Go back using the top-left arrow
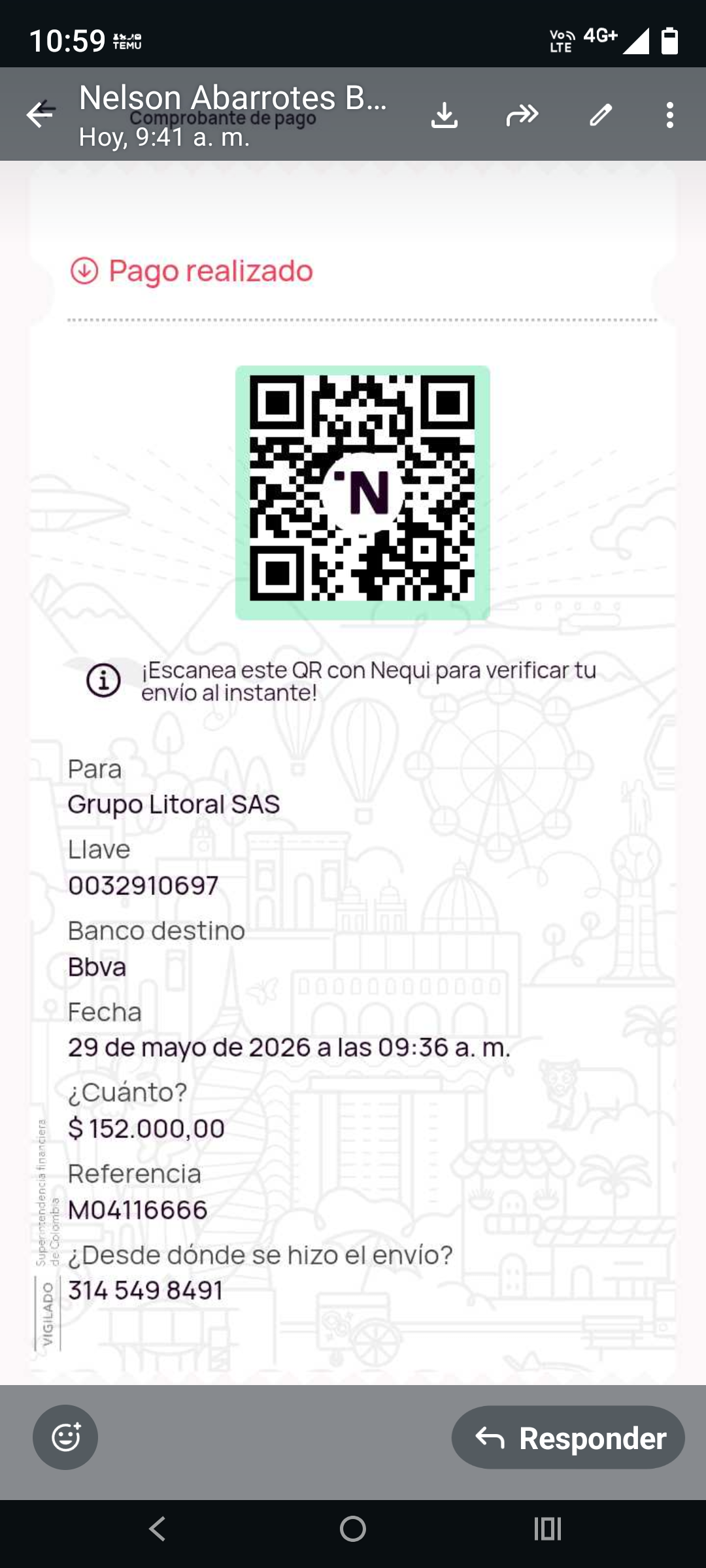 (41, 114)
